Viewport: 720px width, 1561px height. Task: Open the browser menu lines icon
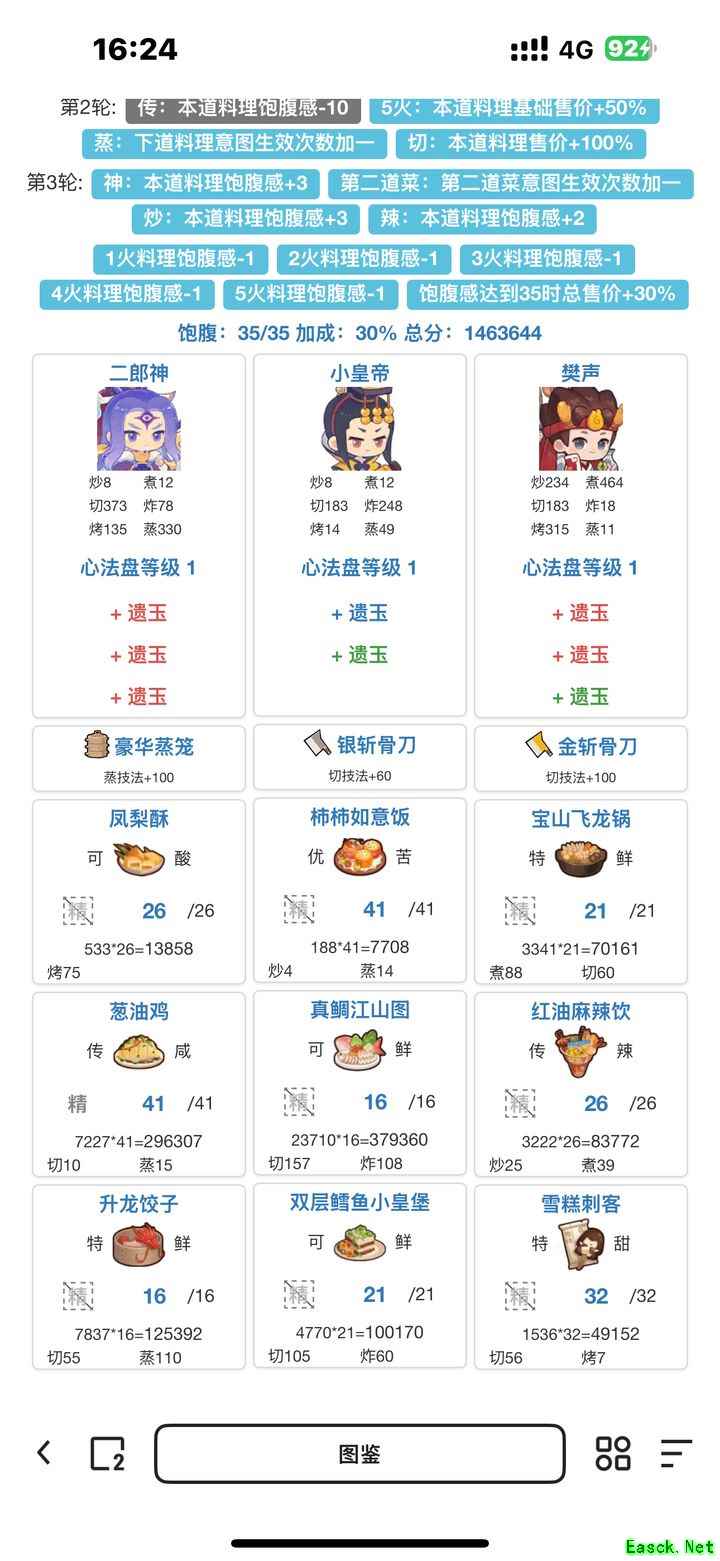coord(676,1453)
